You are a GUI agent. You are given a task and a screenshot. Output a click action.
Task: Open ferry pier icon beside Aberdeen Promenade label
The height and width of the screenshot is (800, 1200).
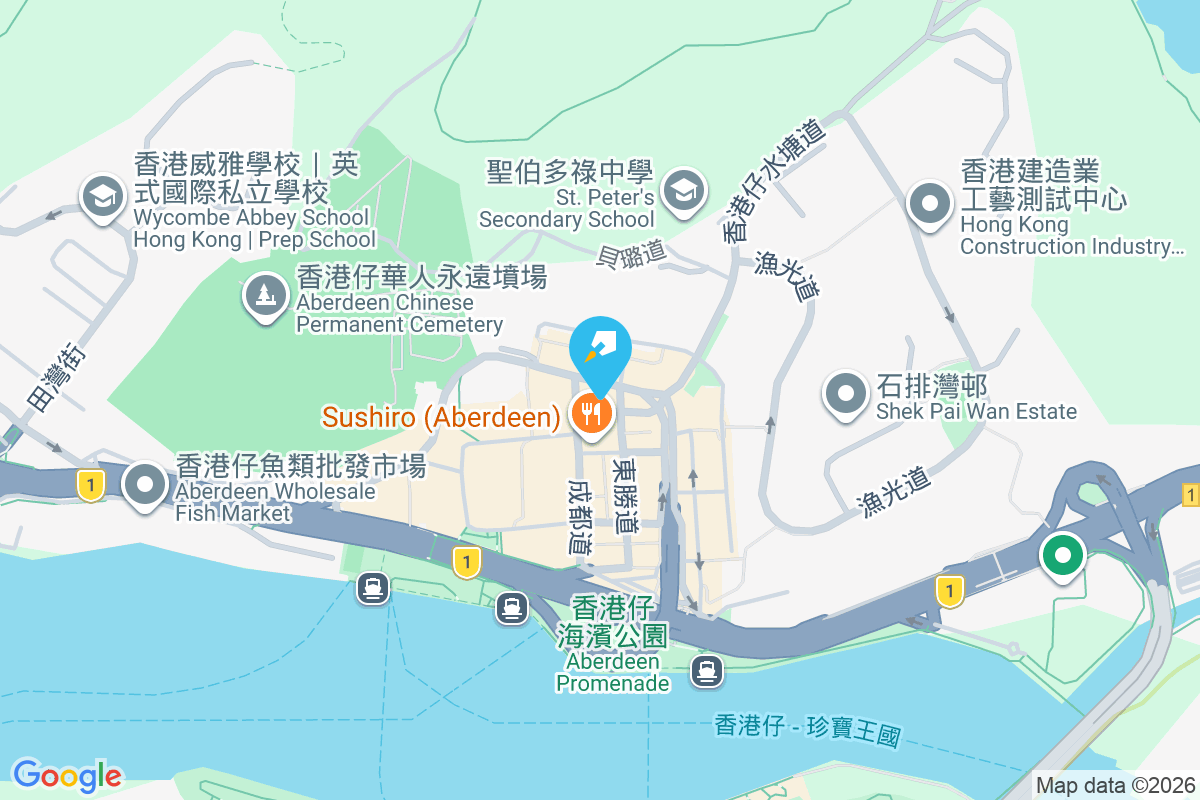pyautogui.click(x=708, y=671)
